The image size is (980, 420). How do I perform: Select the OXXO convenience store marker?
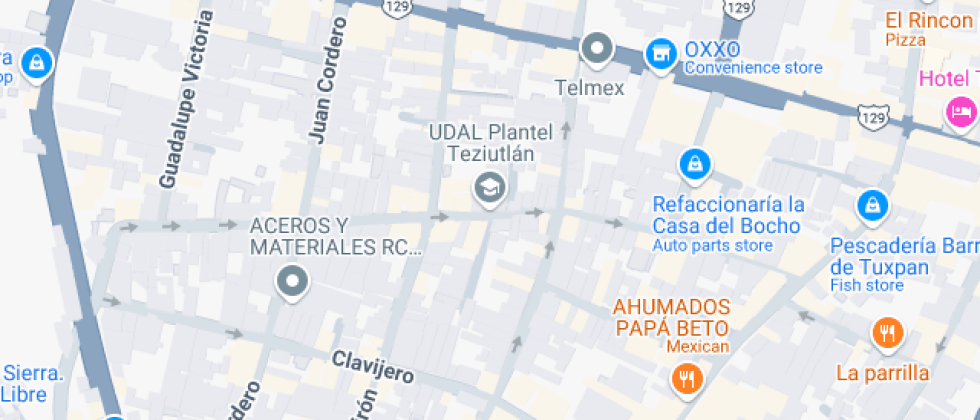tap(659, 54)
